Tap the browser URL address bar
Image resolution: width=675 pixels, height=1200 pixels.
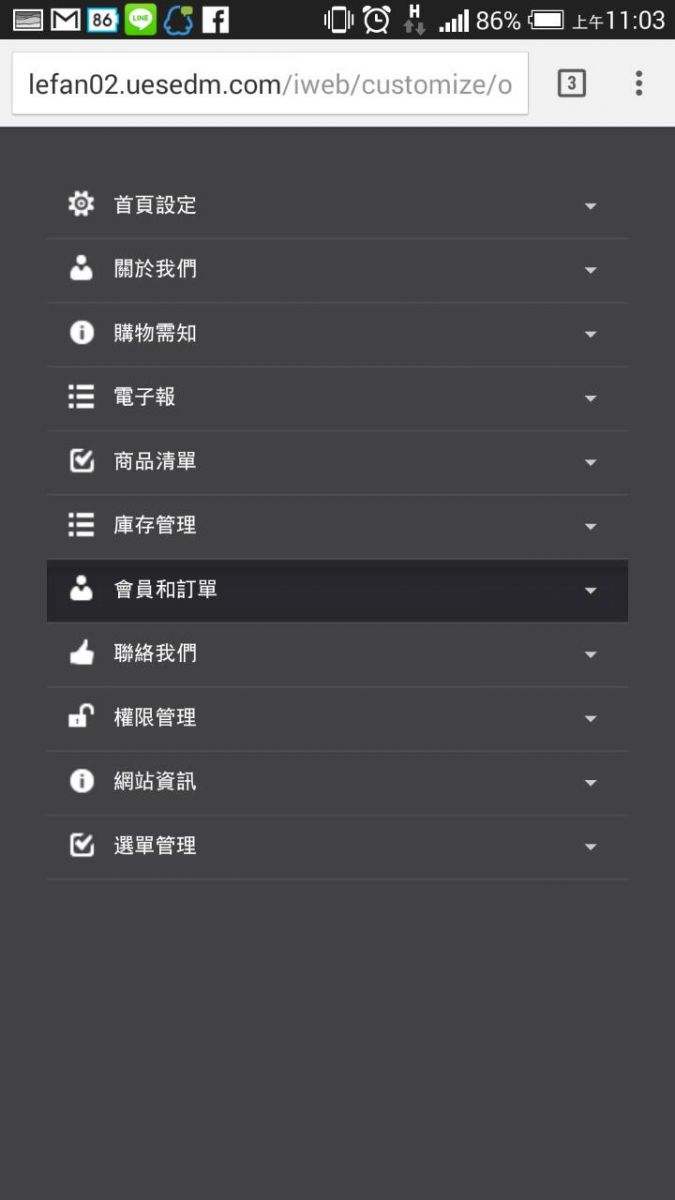[x=270, y=84]
